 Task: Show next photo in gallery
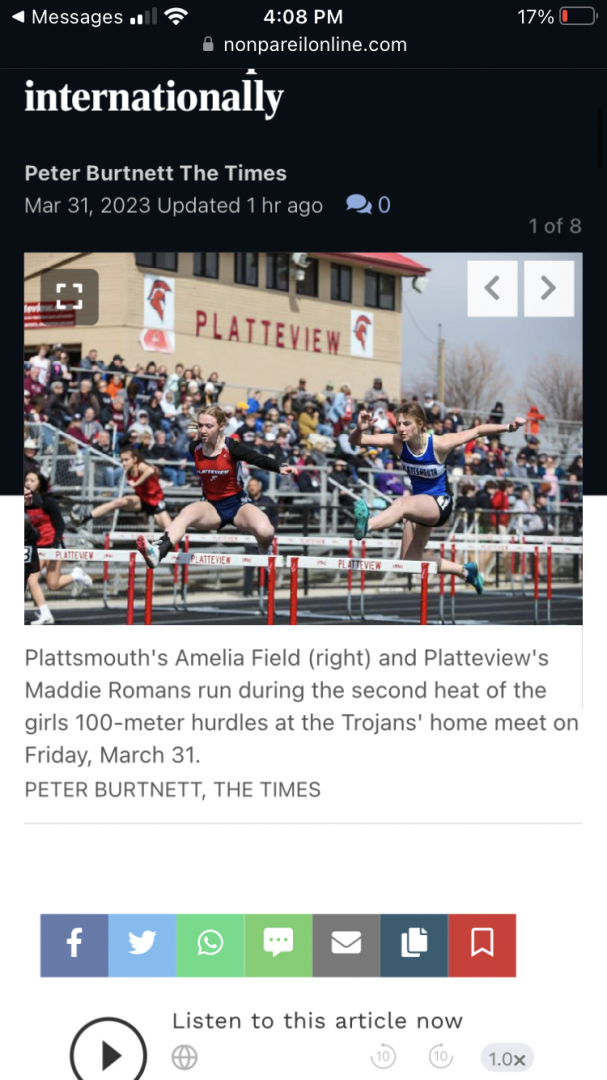coord(549,289)
